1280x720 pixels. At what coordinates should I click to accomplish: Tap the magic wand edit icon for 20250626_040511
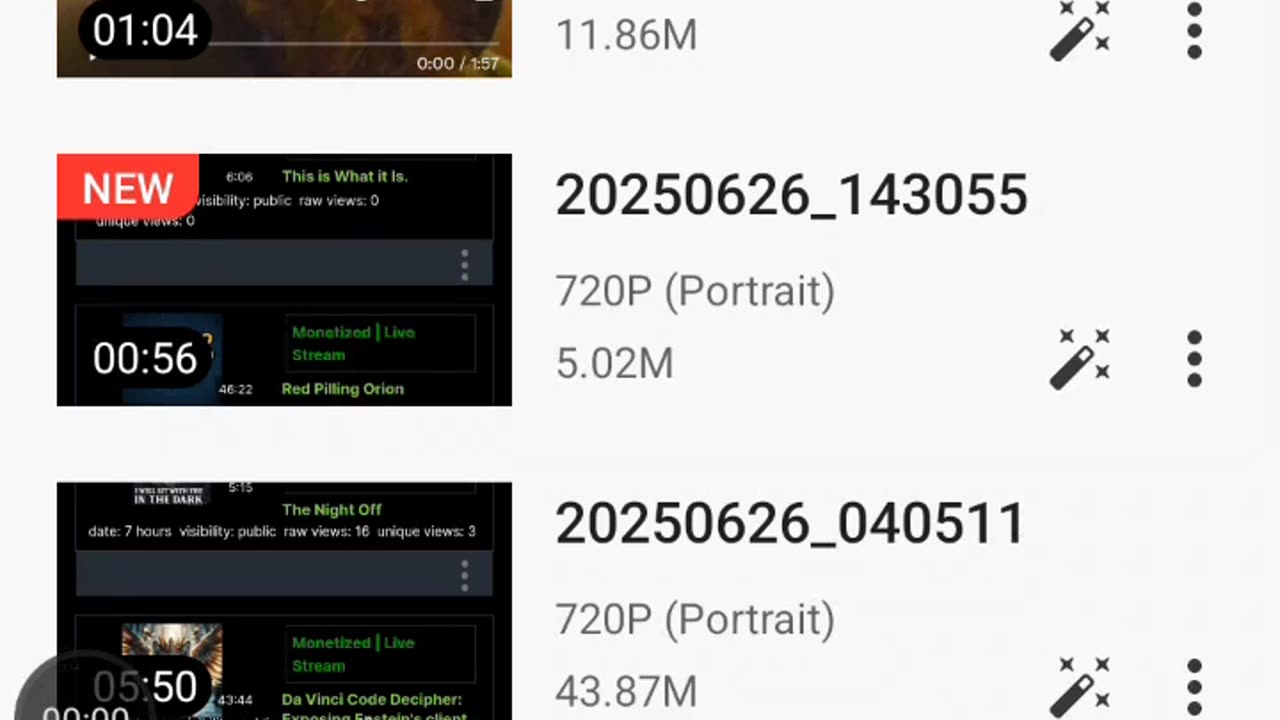pyautogui.click(x=1080, y=688)
